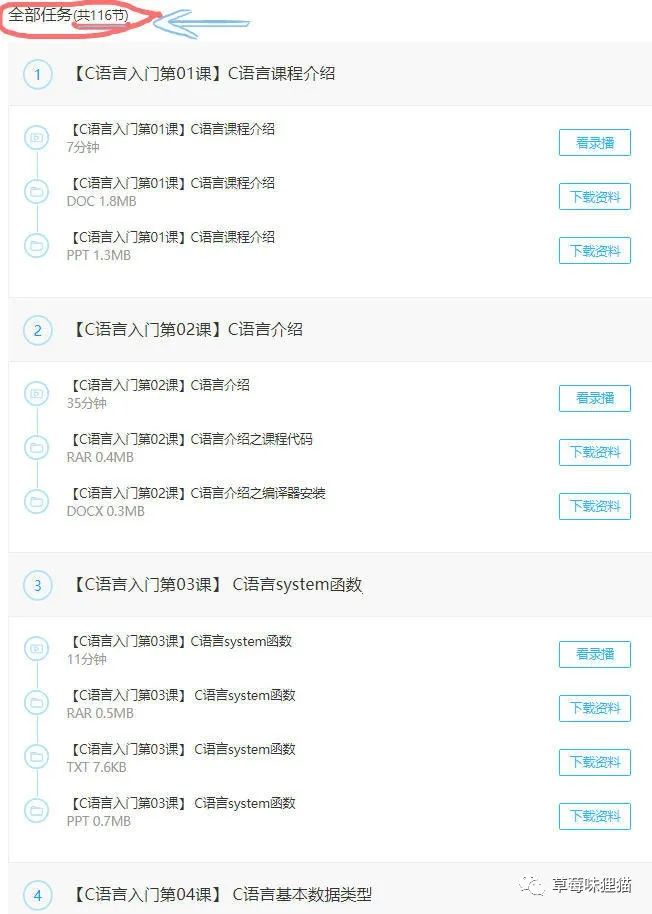The height and width of the screenshot is (914, 652).
Task: Download the lesson 01 PPT 1.3MB file
Action: 594,251
